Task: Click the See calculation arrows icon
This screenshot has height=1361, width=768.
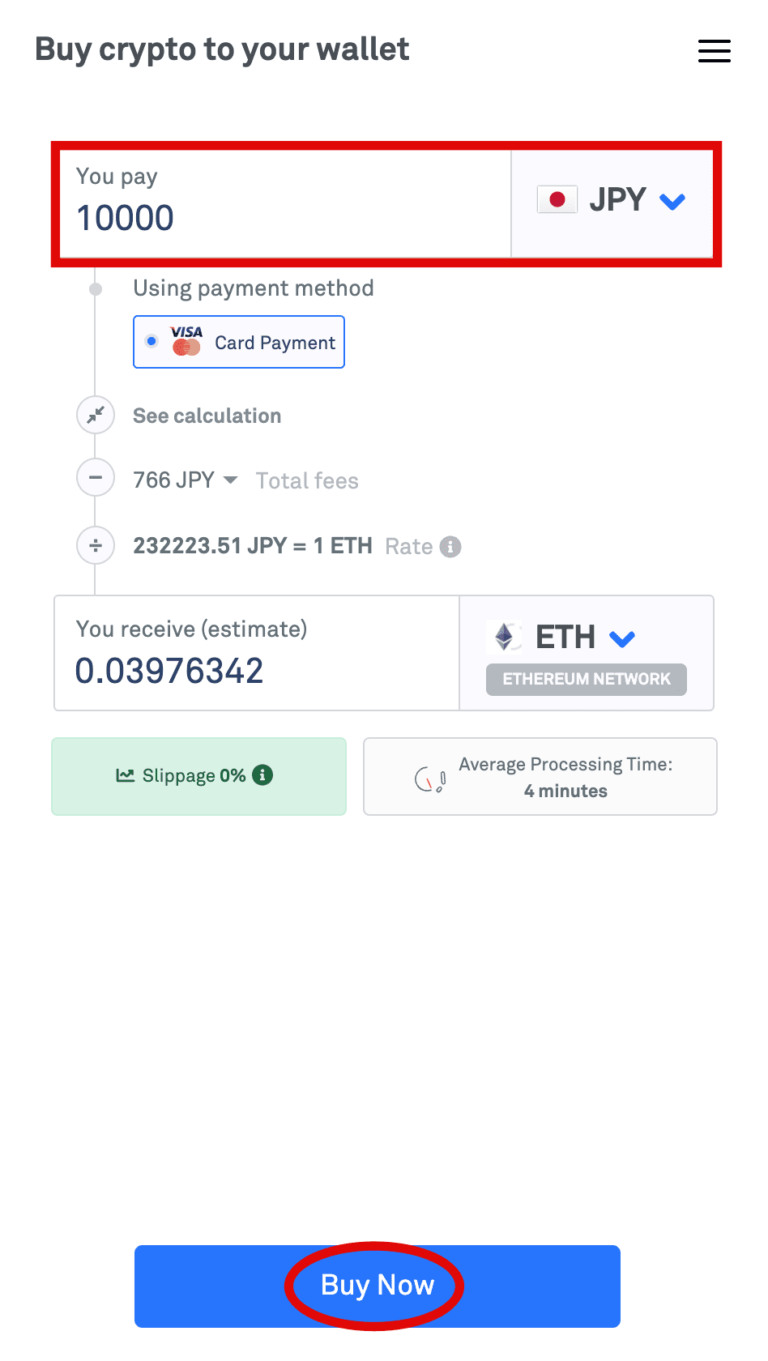Action: [95, 414]
